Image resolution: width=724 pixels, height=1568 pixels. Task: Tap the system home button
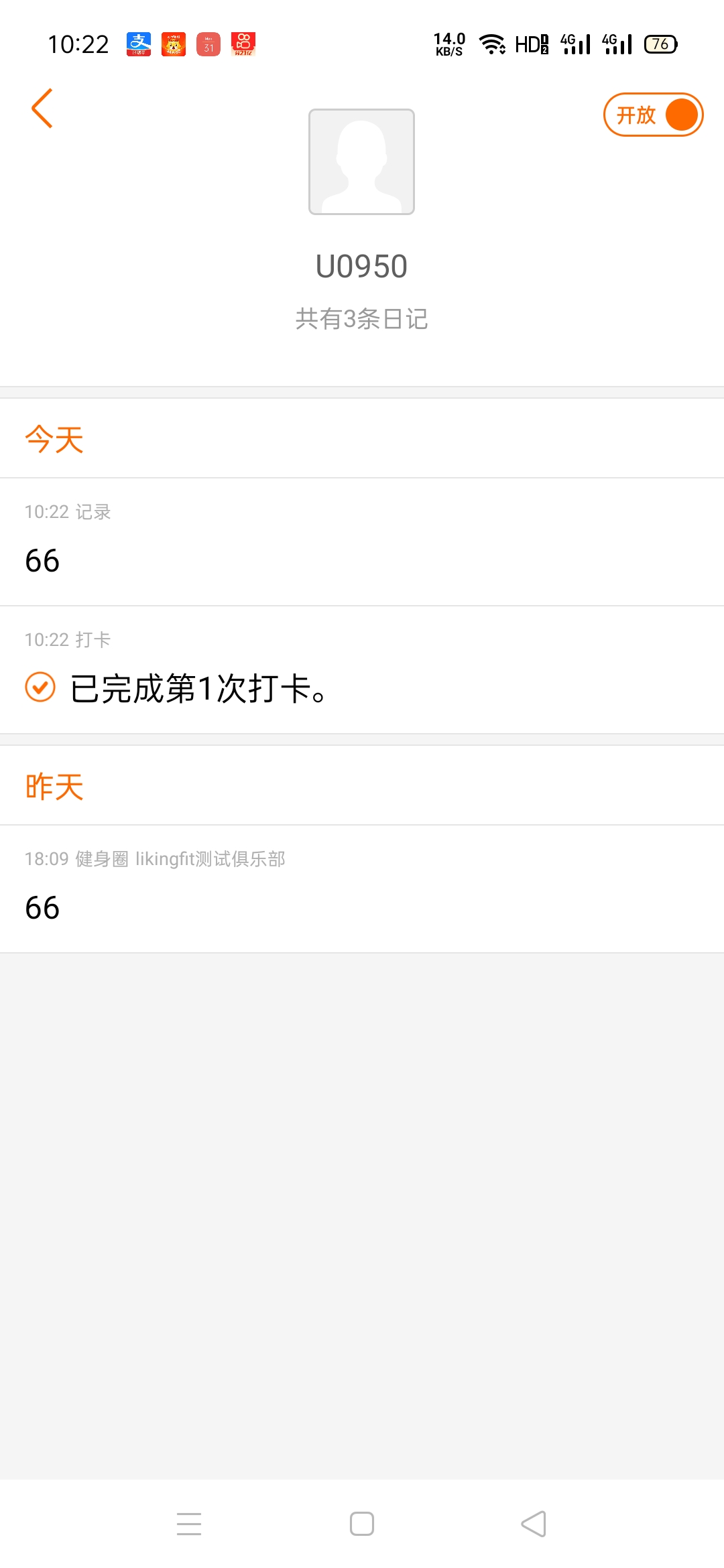(362, 1524)
